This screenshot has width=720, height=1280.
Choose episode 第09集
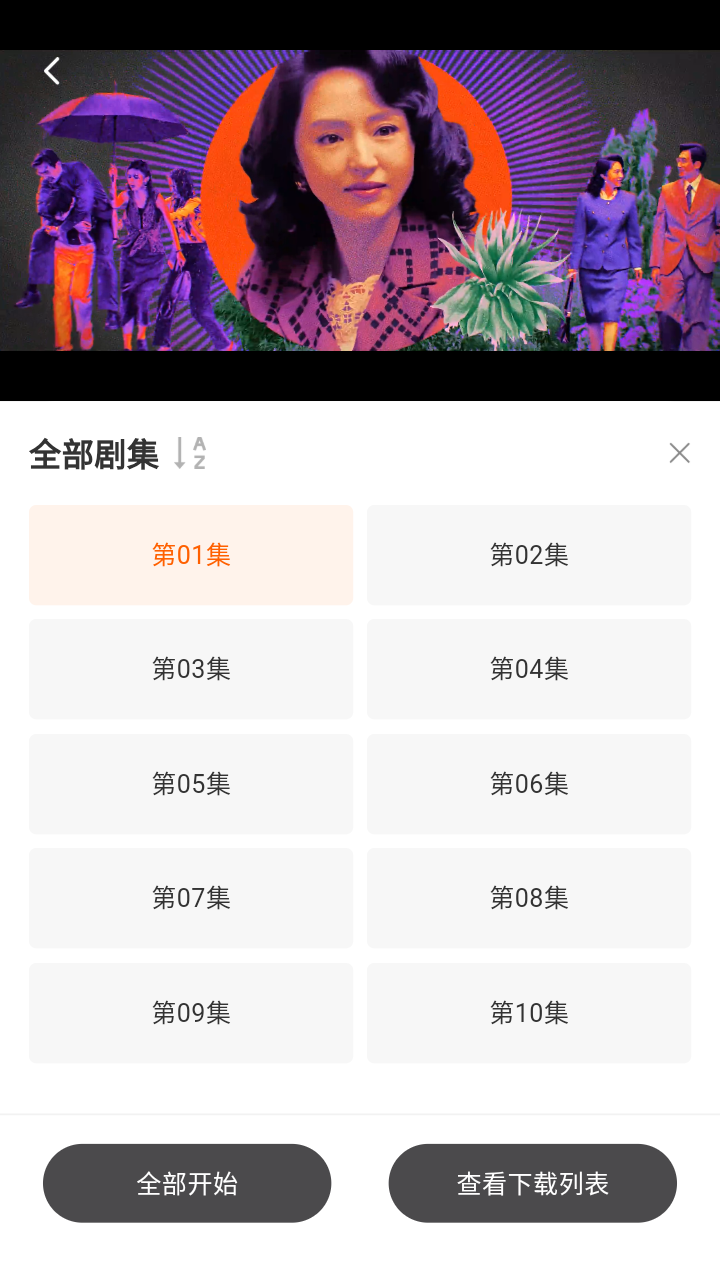pyautogui.click(x=191, y=1013)
